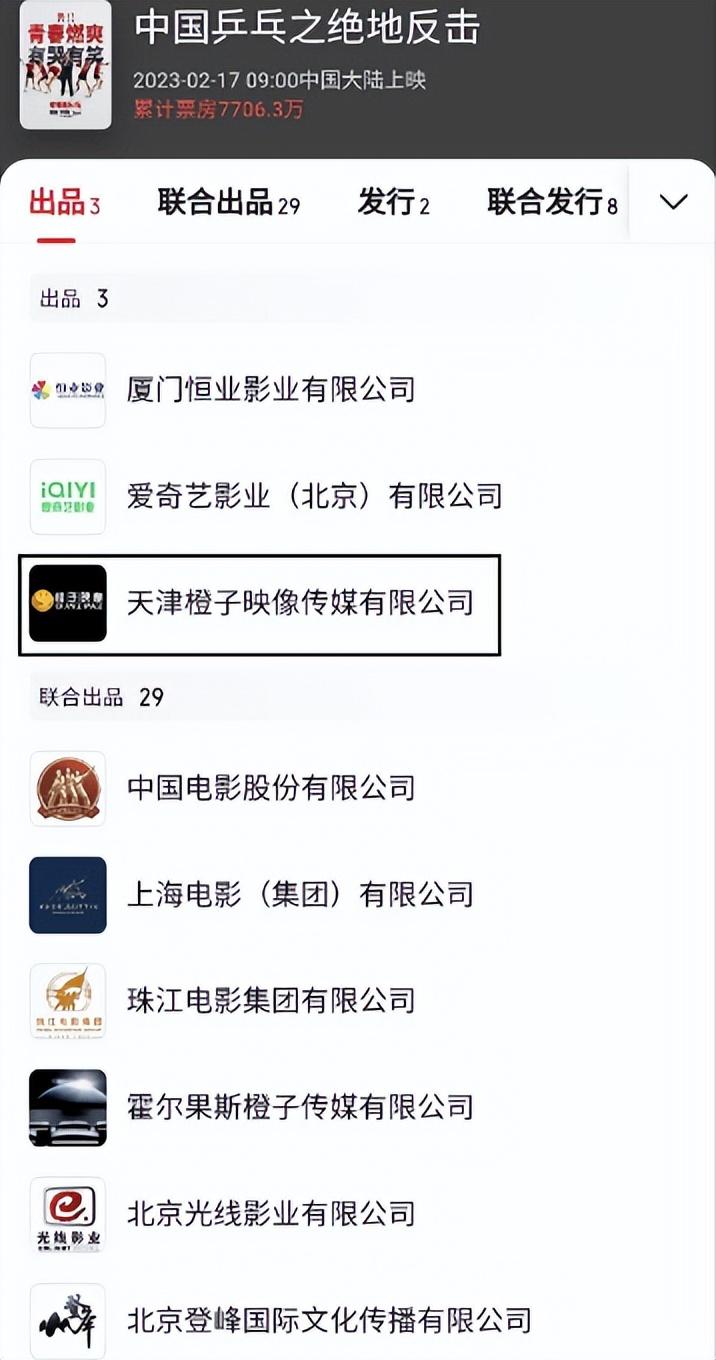Viewport: 716px width, 1360px height.
Task: Switch to the 联合出品 tab
Action: [x=228, y=202]
